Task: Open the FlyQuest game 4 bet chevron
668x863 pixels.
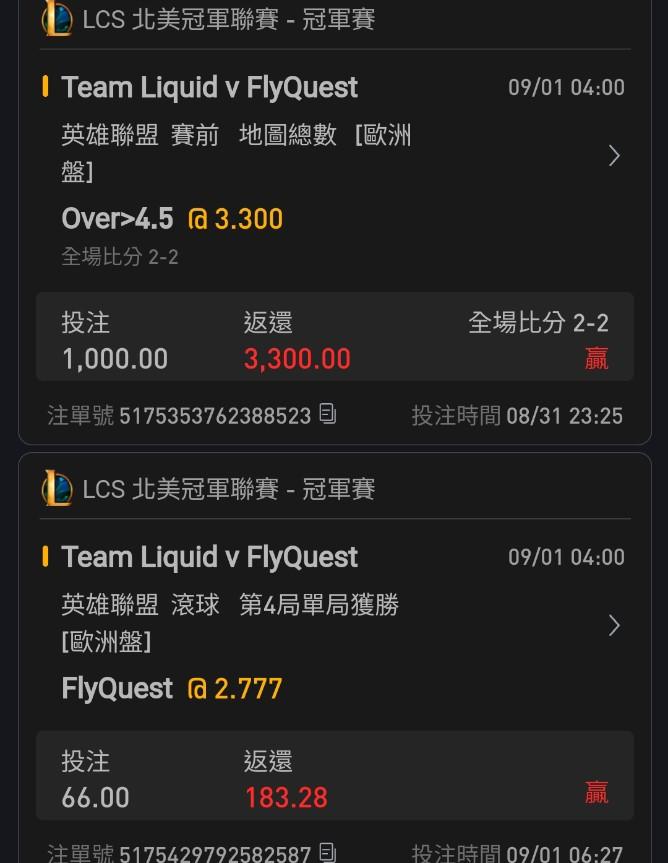Action: (x=614, y=626)
